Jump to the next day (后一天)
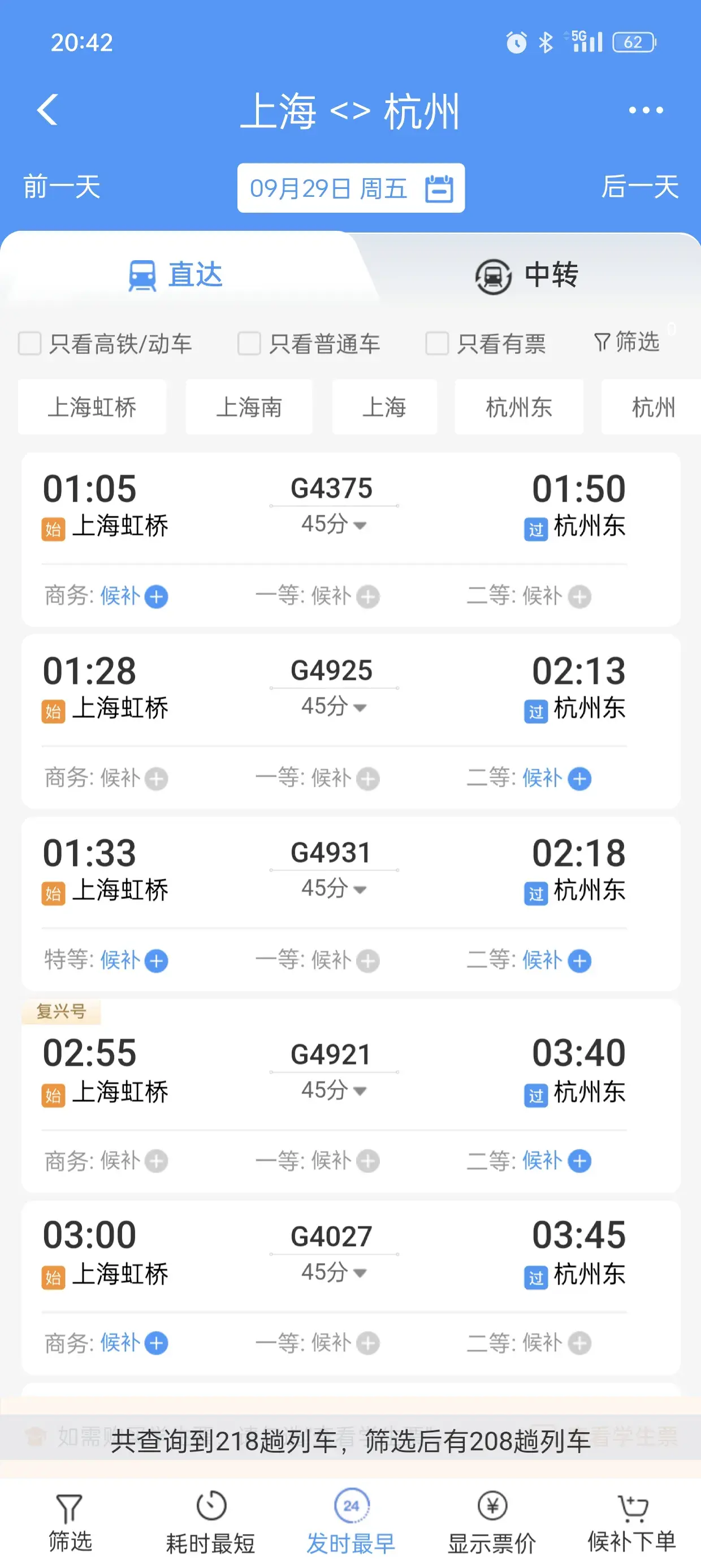701x1568 pixels. pyautogui.click(x=639, y=187)
